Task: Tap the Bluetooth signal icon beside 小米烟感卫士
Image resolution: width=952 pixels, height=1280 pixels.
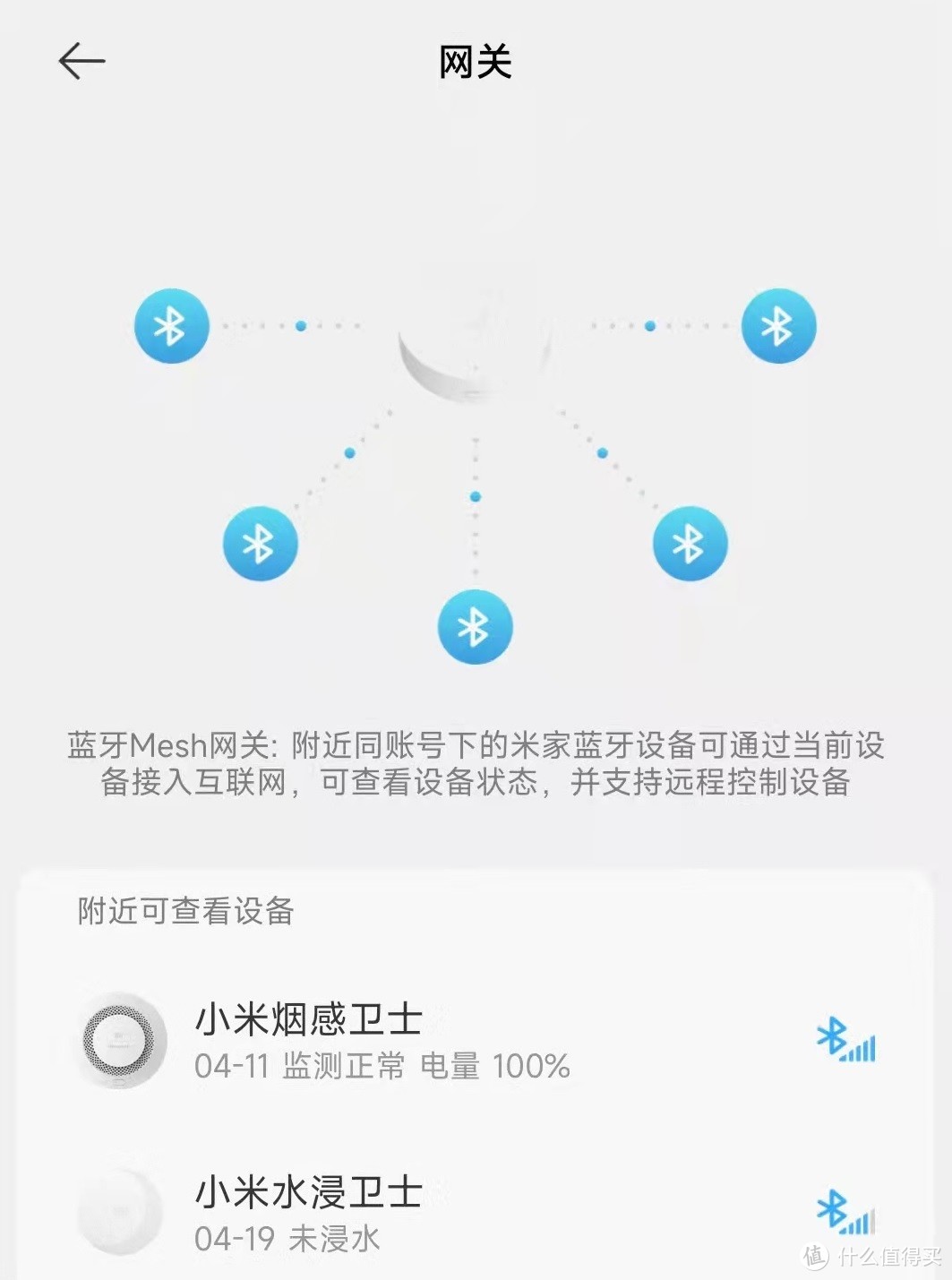Action: (847, 1039)
